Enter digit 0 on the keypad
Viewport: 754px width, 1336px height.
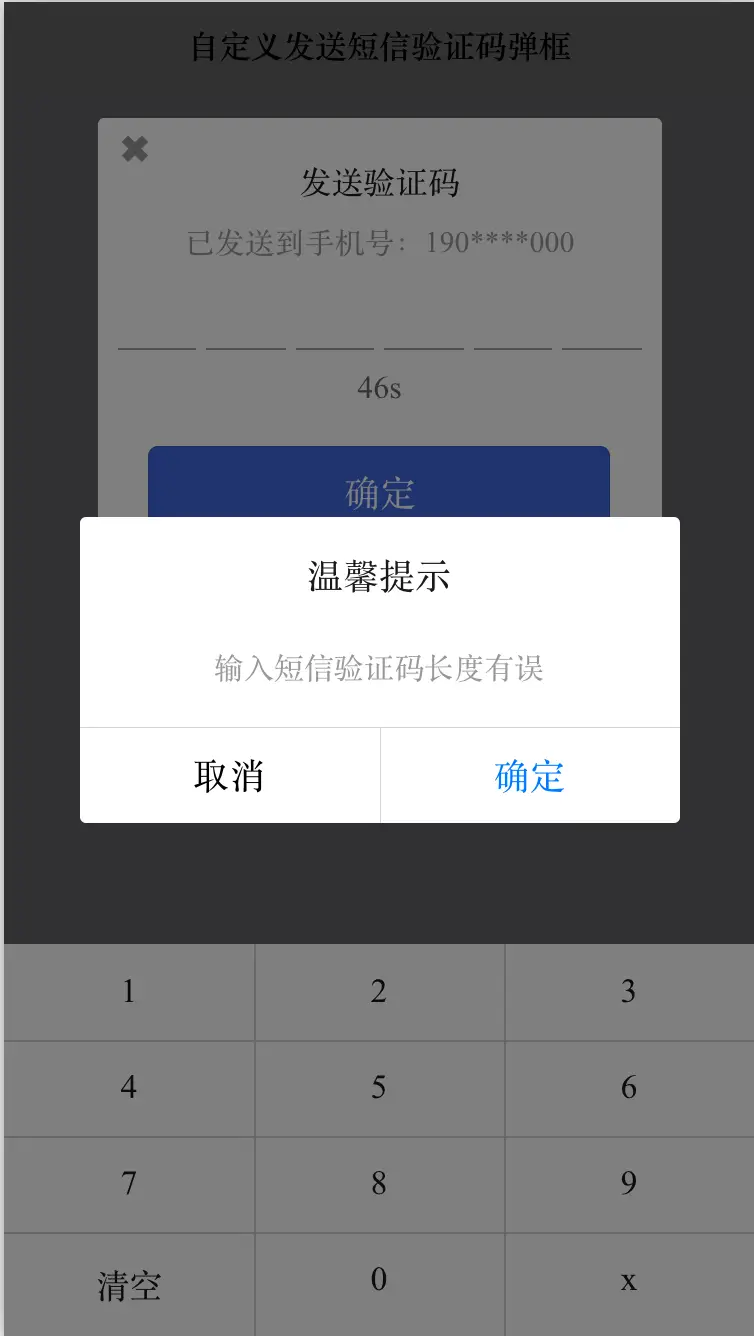click(379, 1281)
